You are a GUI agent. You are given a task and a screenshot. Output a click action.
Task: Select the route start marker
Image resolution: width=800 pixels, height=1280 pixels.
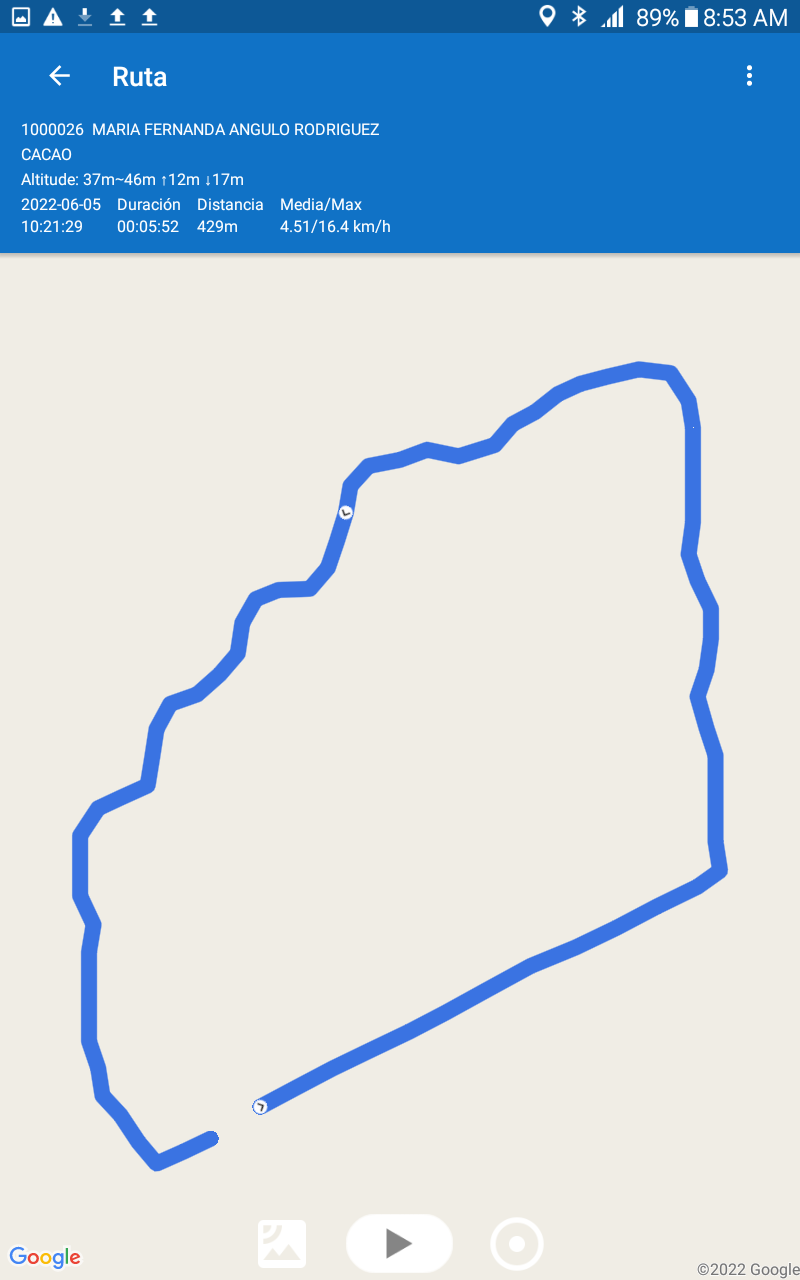tap(260, 1106)
